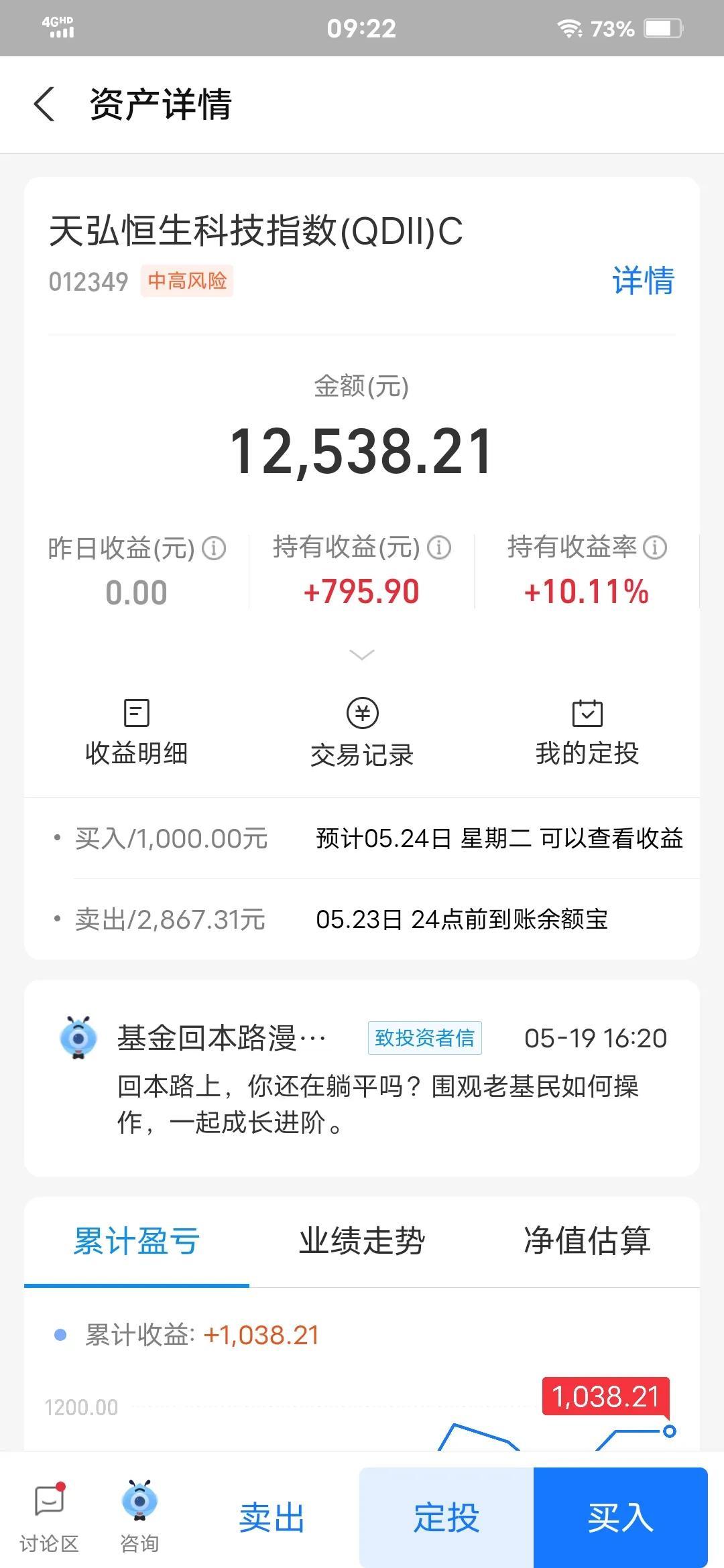Open the 基金回本路漫 investor letter card
Image resolution: width=724 pixels, height=1568 pixels.
tap(362, 1078)
